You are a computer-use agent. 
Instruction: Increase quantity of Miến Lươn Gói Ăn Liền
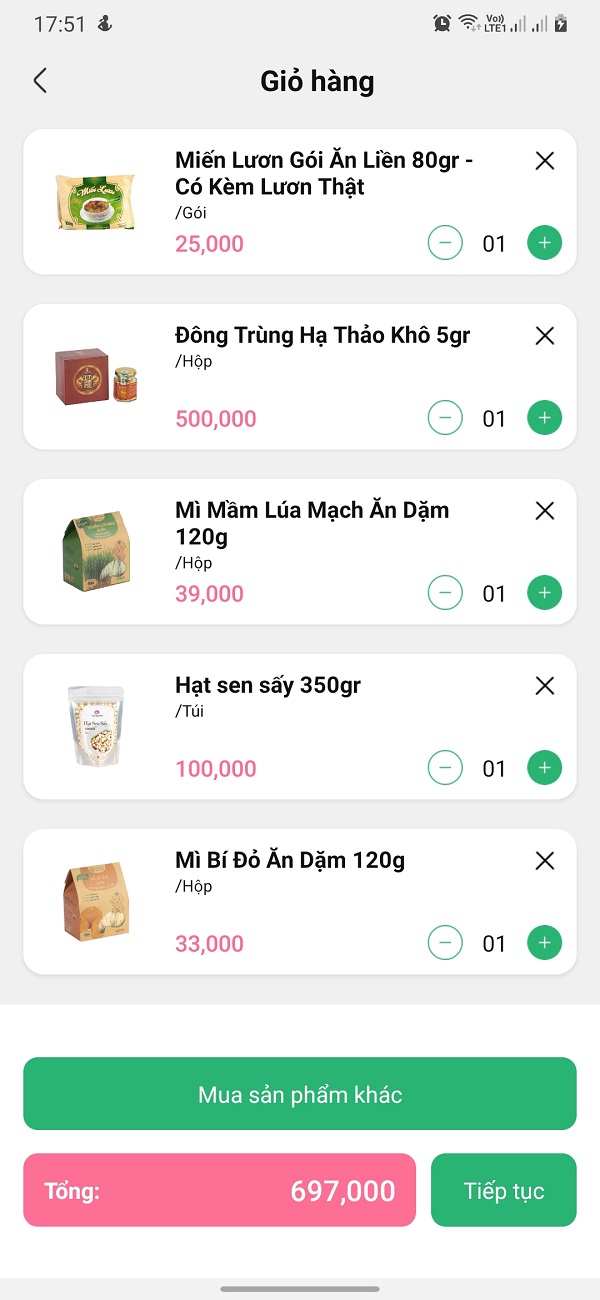pos(544,243)
